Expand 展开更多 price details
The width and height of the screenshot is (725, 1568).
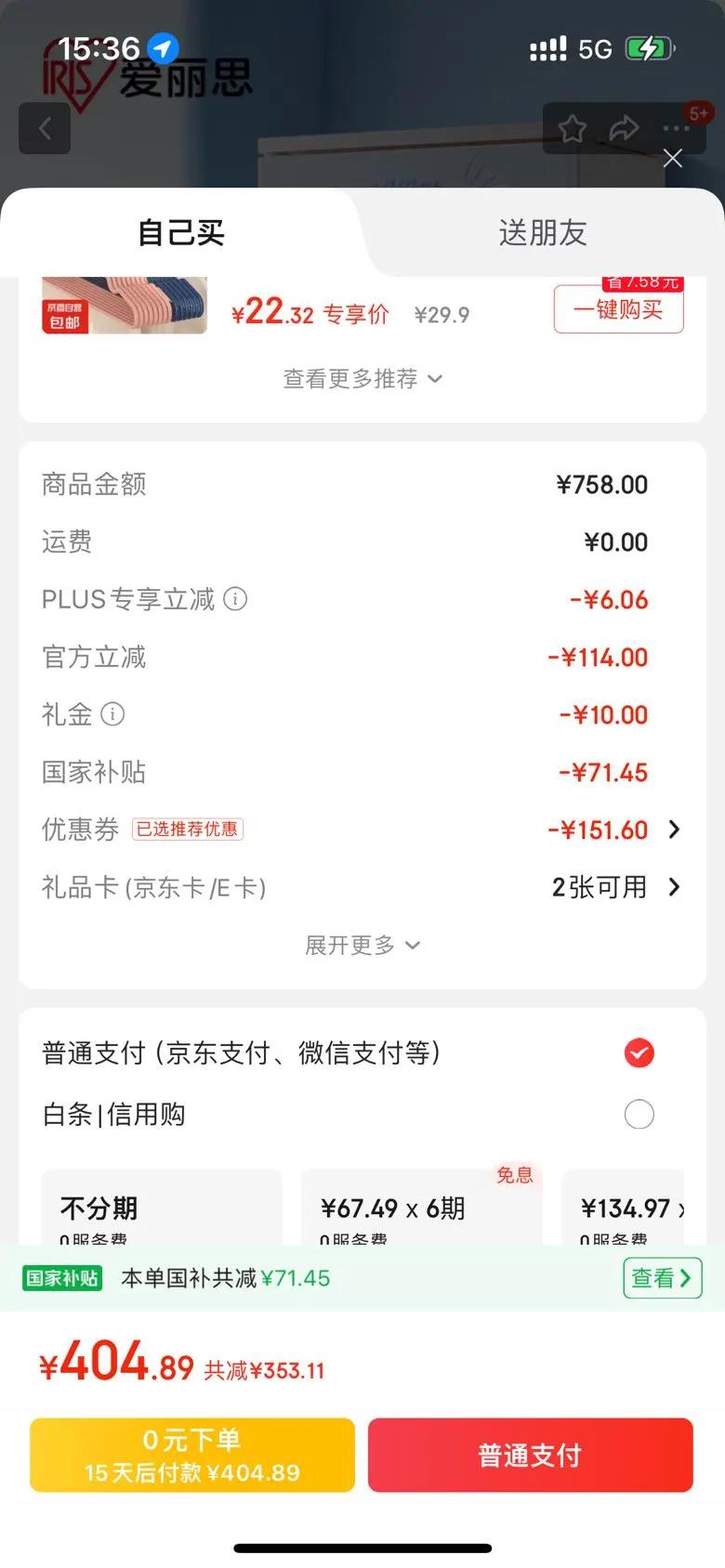pyautogui.click(x=362, y=946)
